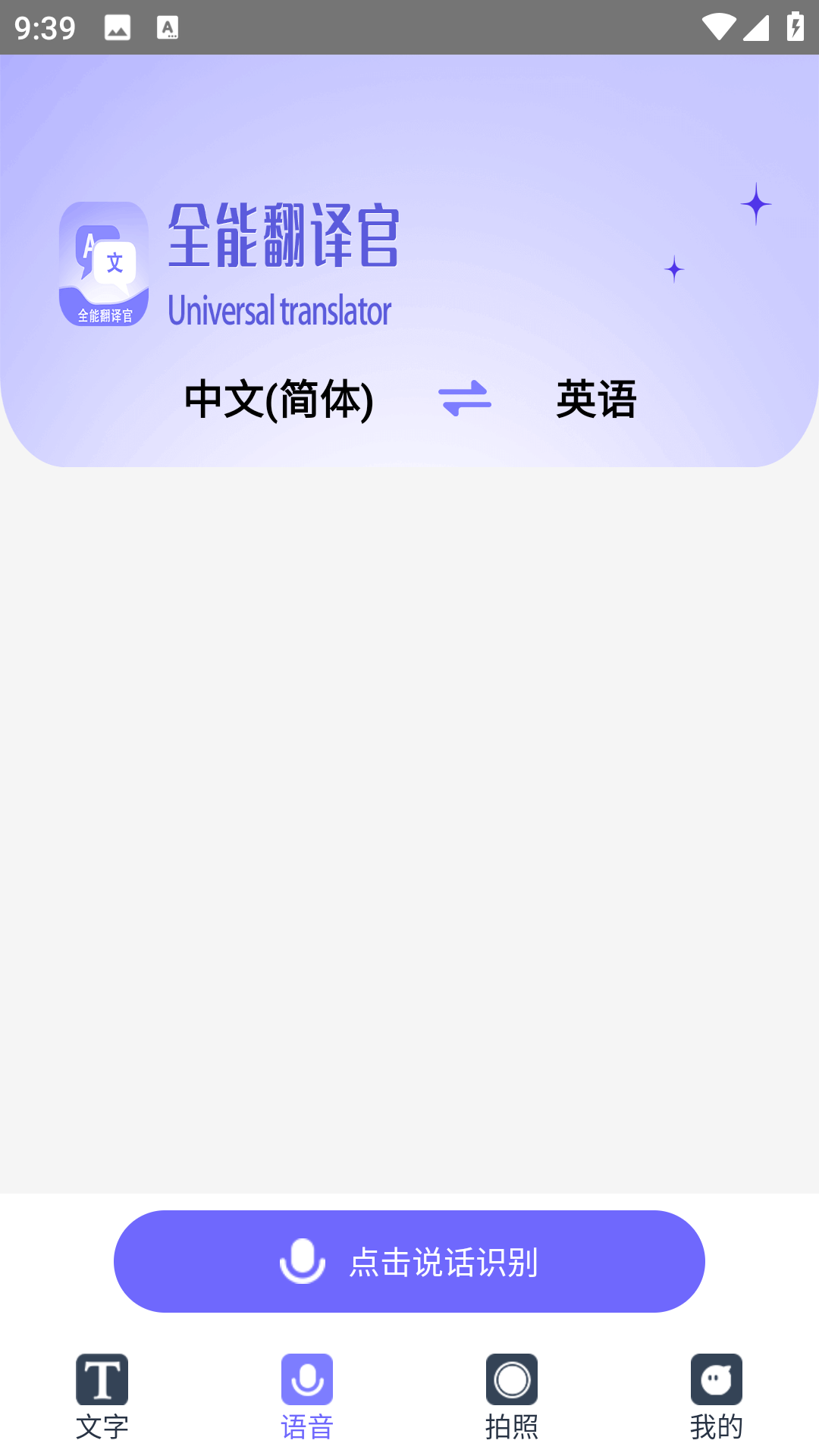
Task: Switch to the 我的 tab
Action: click(x=716, y=1399)
